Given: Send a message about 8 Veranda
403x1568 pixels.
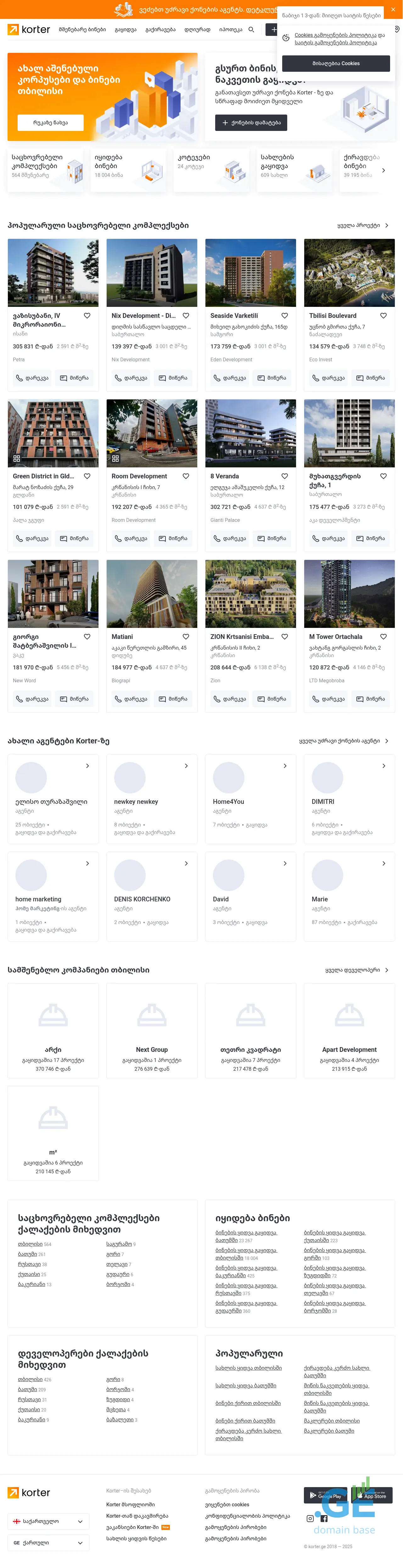Looking at the screenshot, I should pyautogui.click(x=271, y=539).
